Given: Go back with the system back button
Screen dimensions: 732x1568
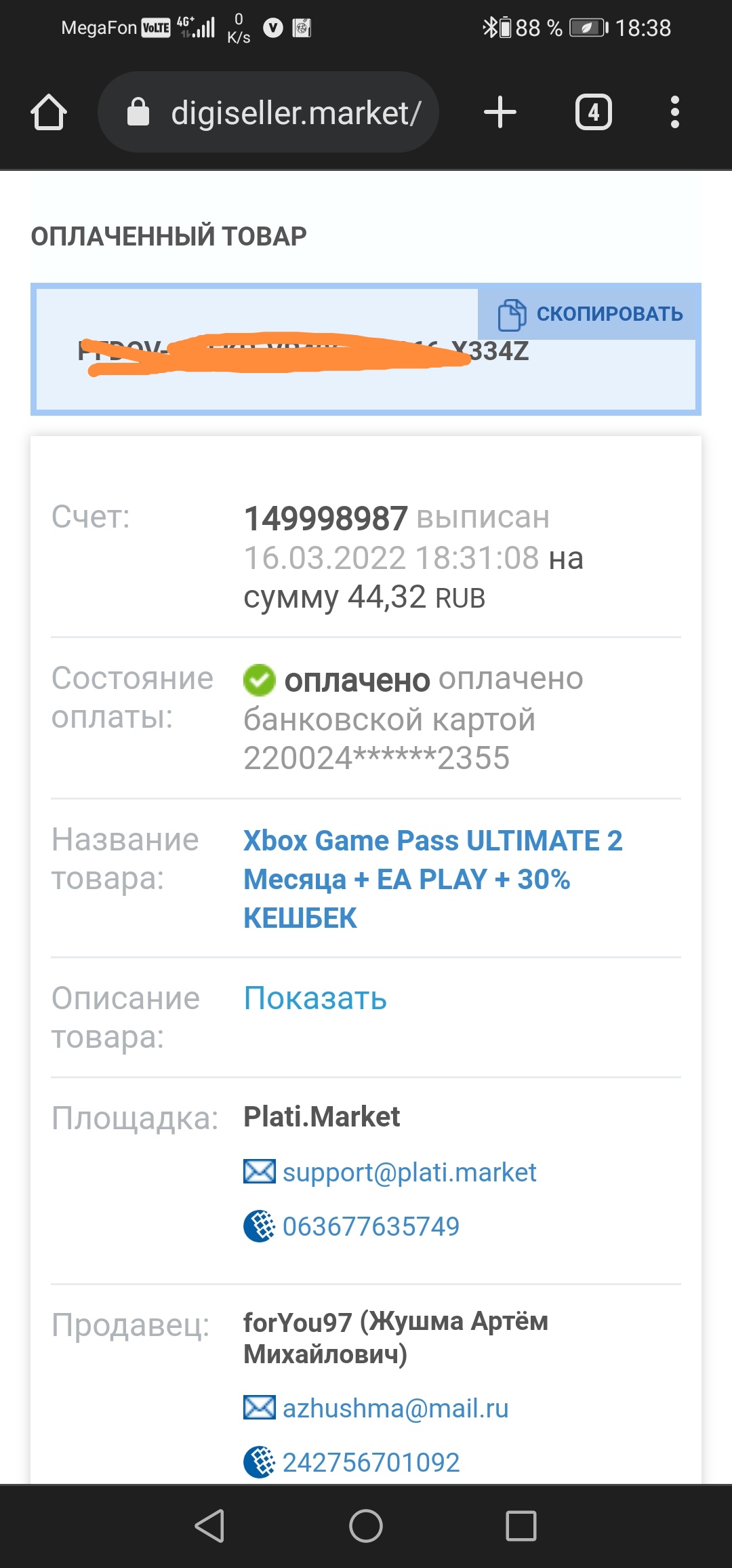Looking at the screenshot, I should tap(209, 1526).
